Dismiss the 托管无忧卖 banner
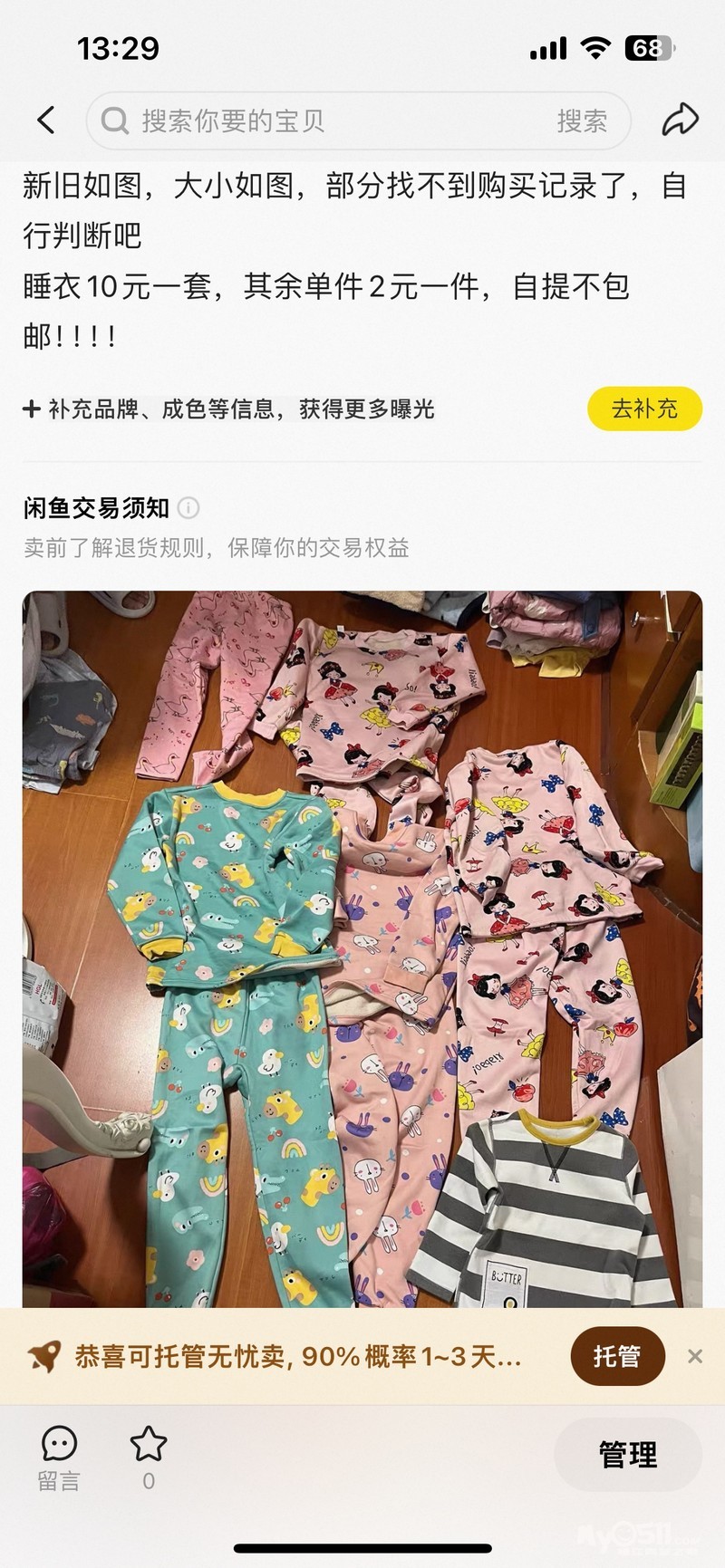Viewport: 725px width, 1568px height. coord(695,1356)
